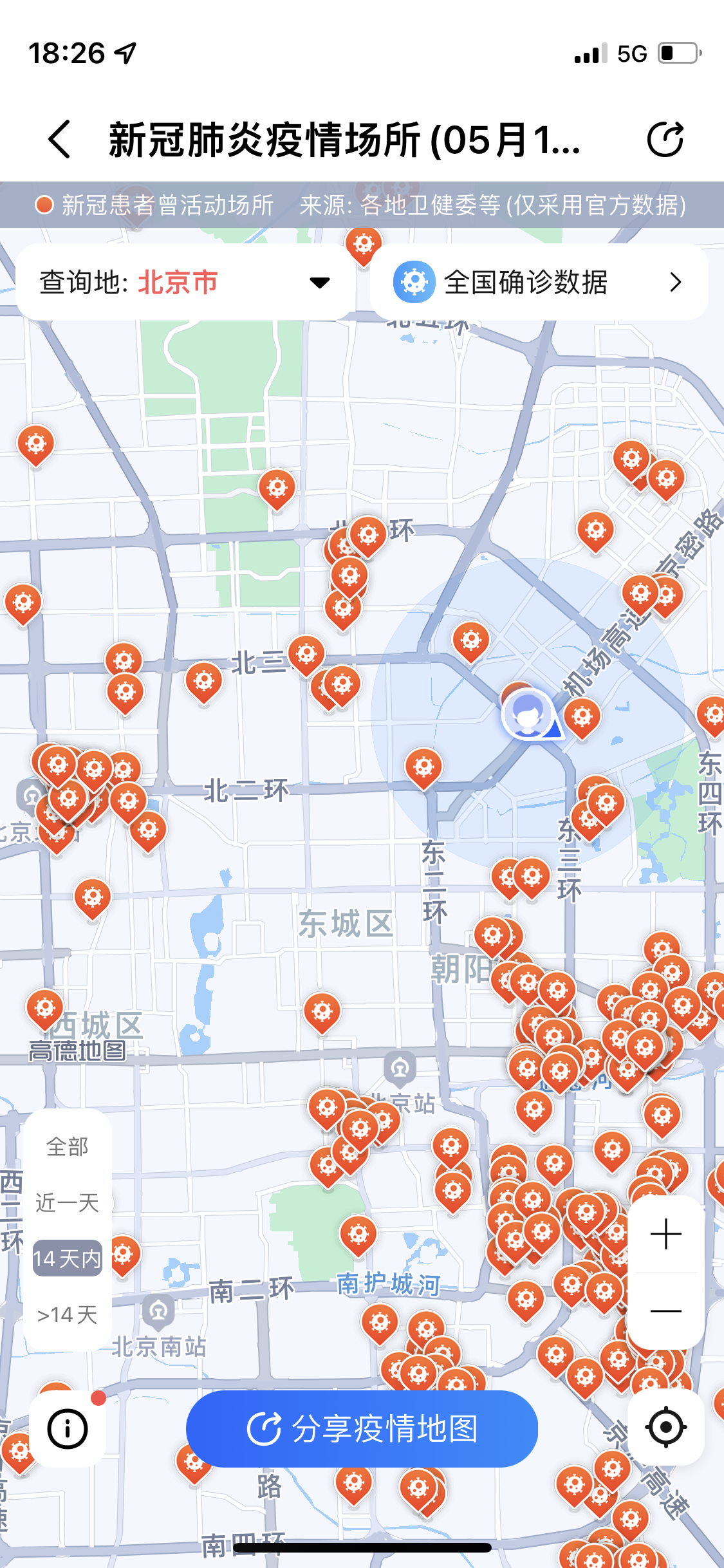
Task: Choose the >14天 time filter
Action: (x=67, y=1314)
